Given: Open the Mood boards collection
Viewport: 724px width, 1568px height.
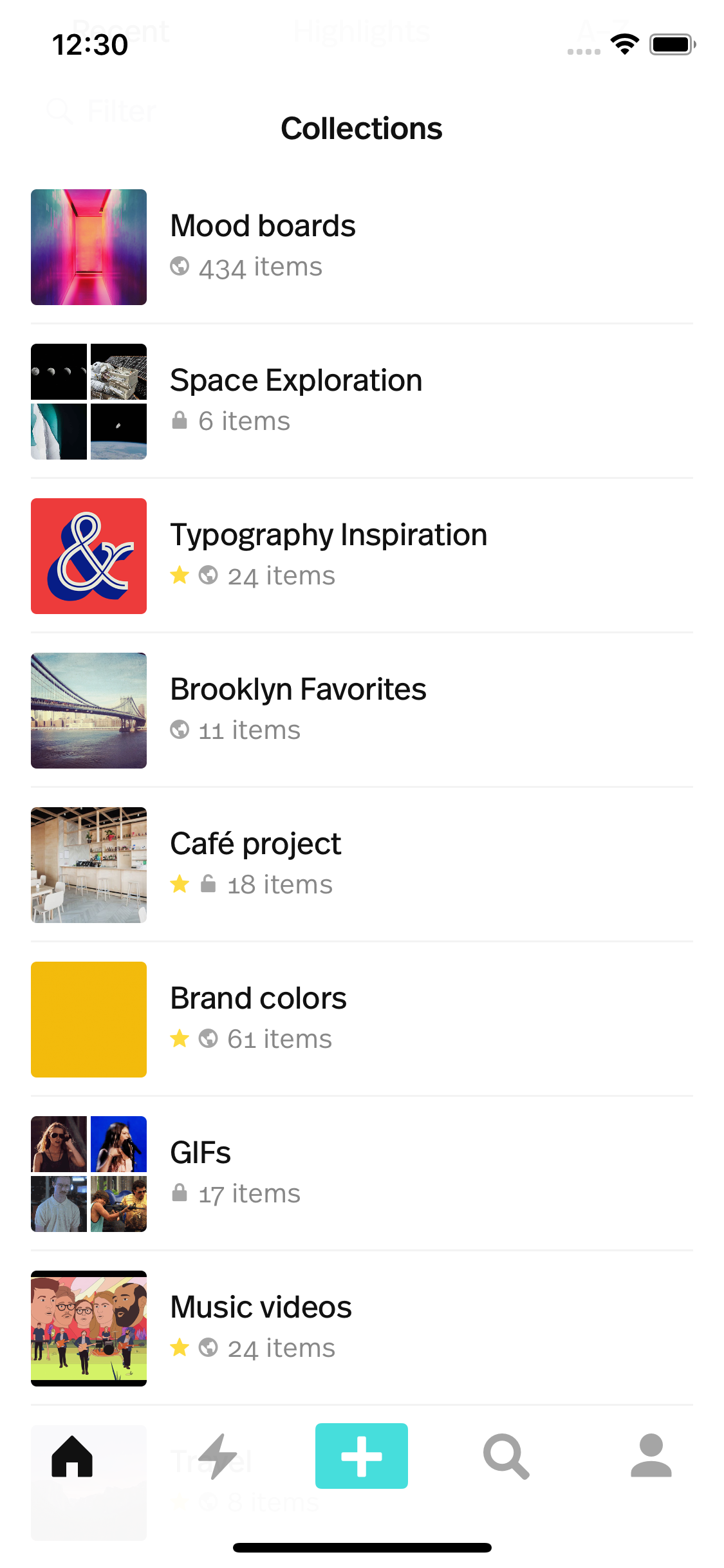Looking at the screenshot, I should [x=362, y=247].
